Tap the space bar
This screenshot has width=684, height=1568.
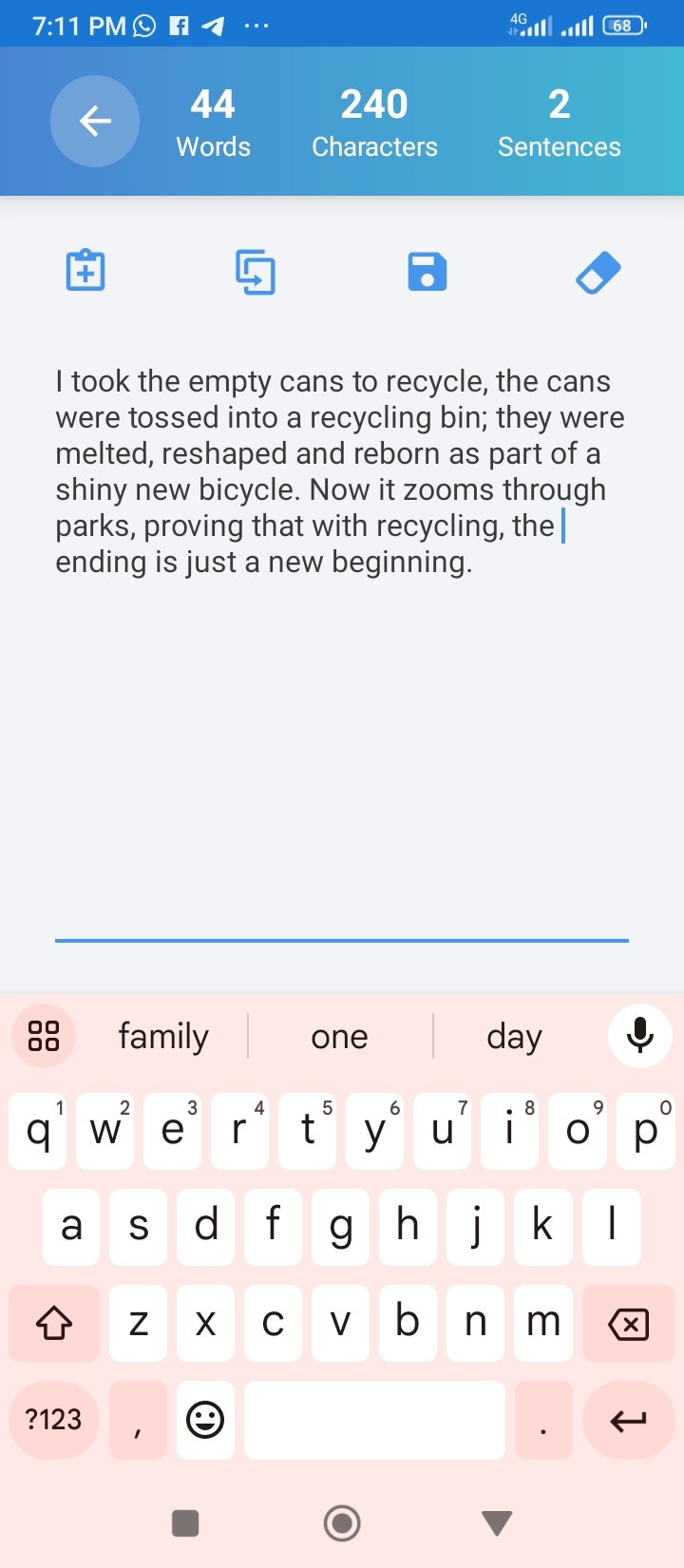(374, 1420)
